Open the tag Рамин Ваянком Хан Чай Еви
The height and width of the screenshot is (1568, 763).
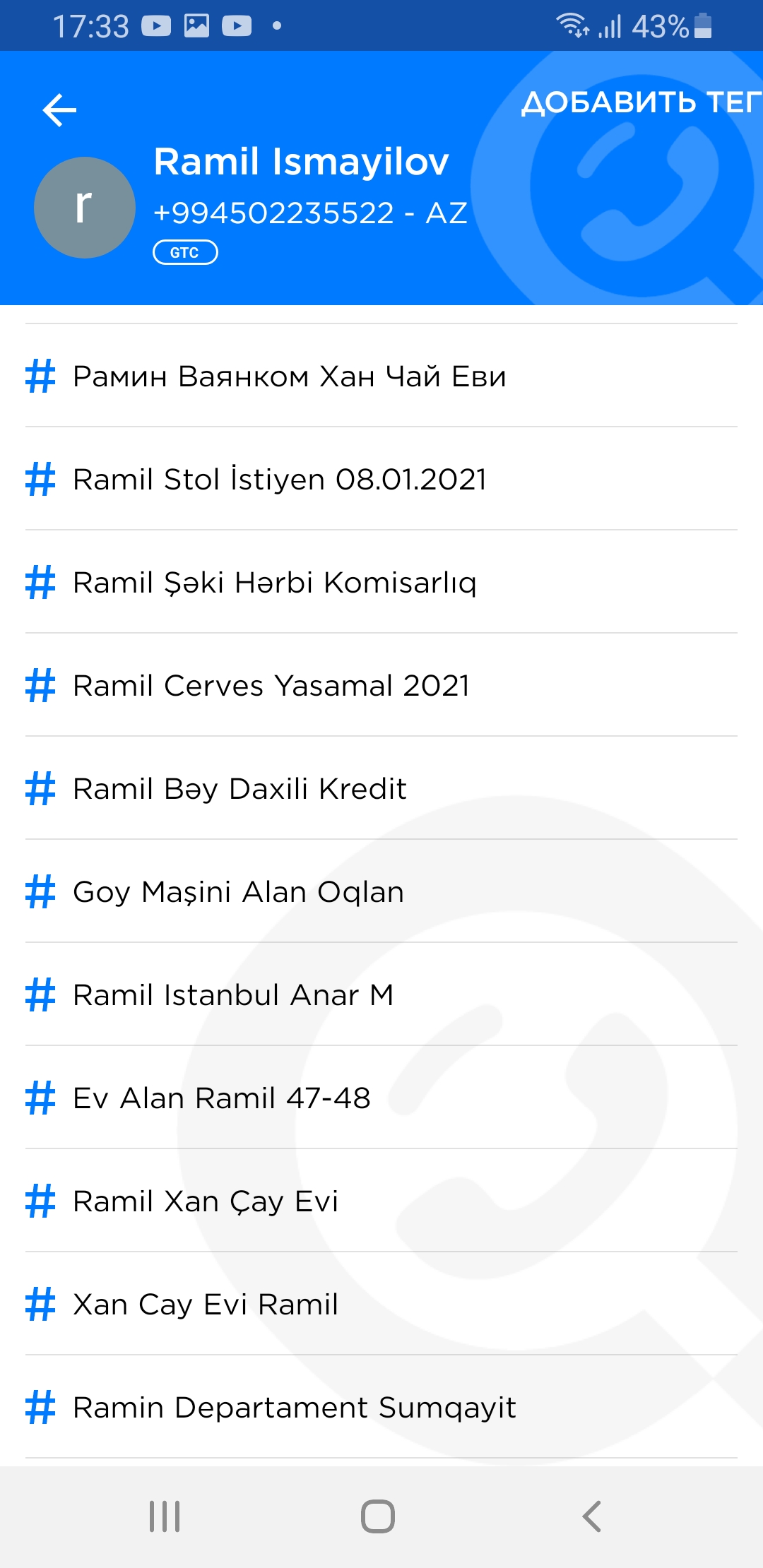tap(381, 376)
